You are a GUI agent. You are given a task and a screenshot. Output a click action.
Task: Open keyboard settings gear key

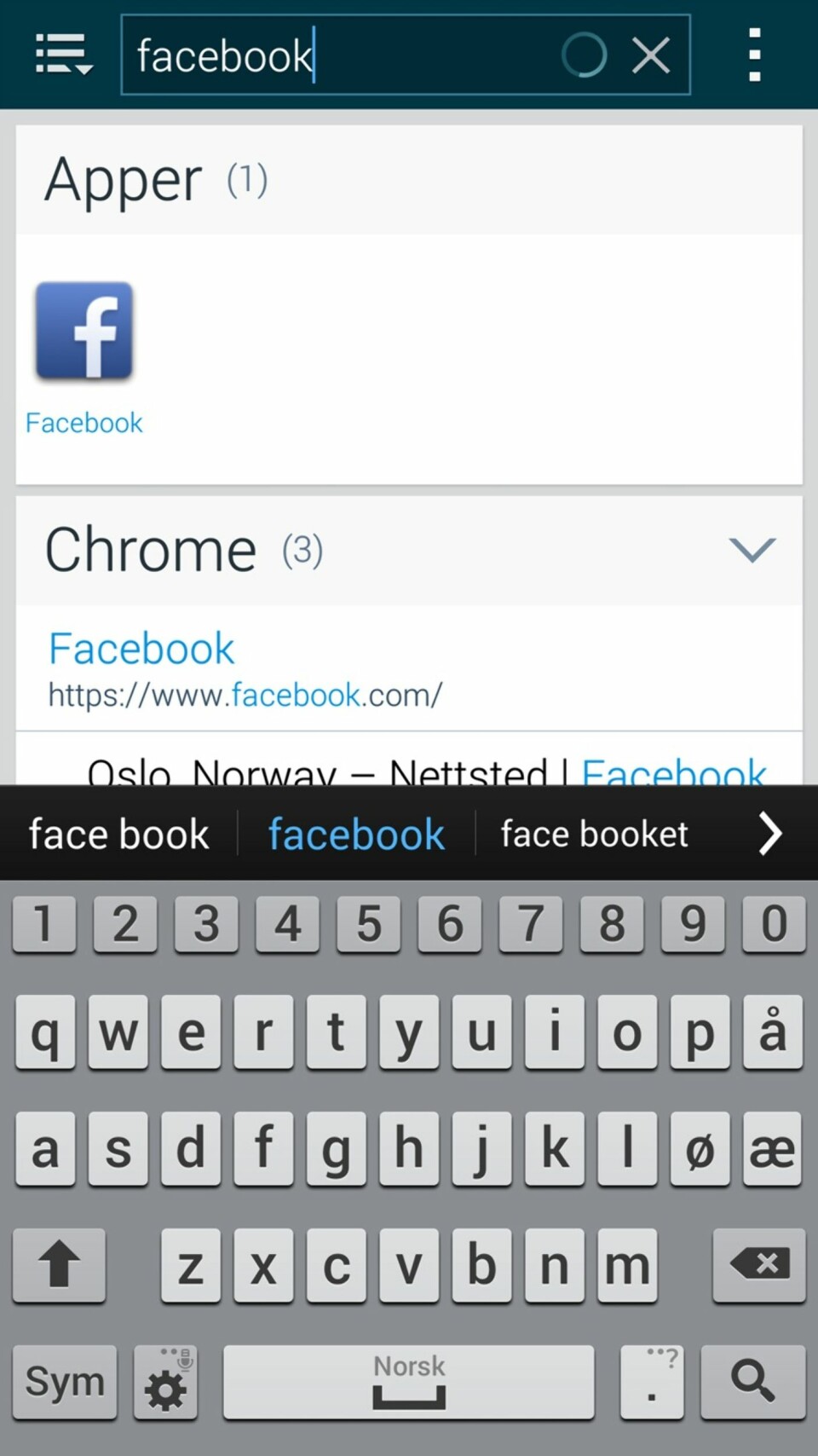click(166, 1381)
